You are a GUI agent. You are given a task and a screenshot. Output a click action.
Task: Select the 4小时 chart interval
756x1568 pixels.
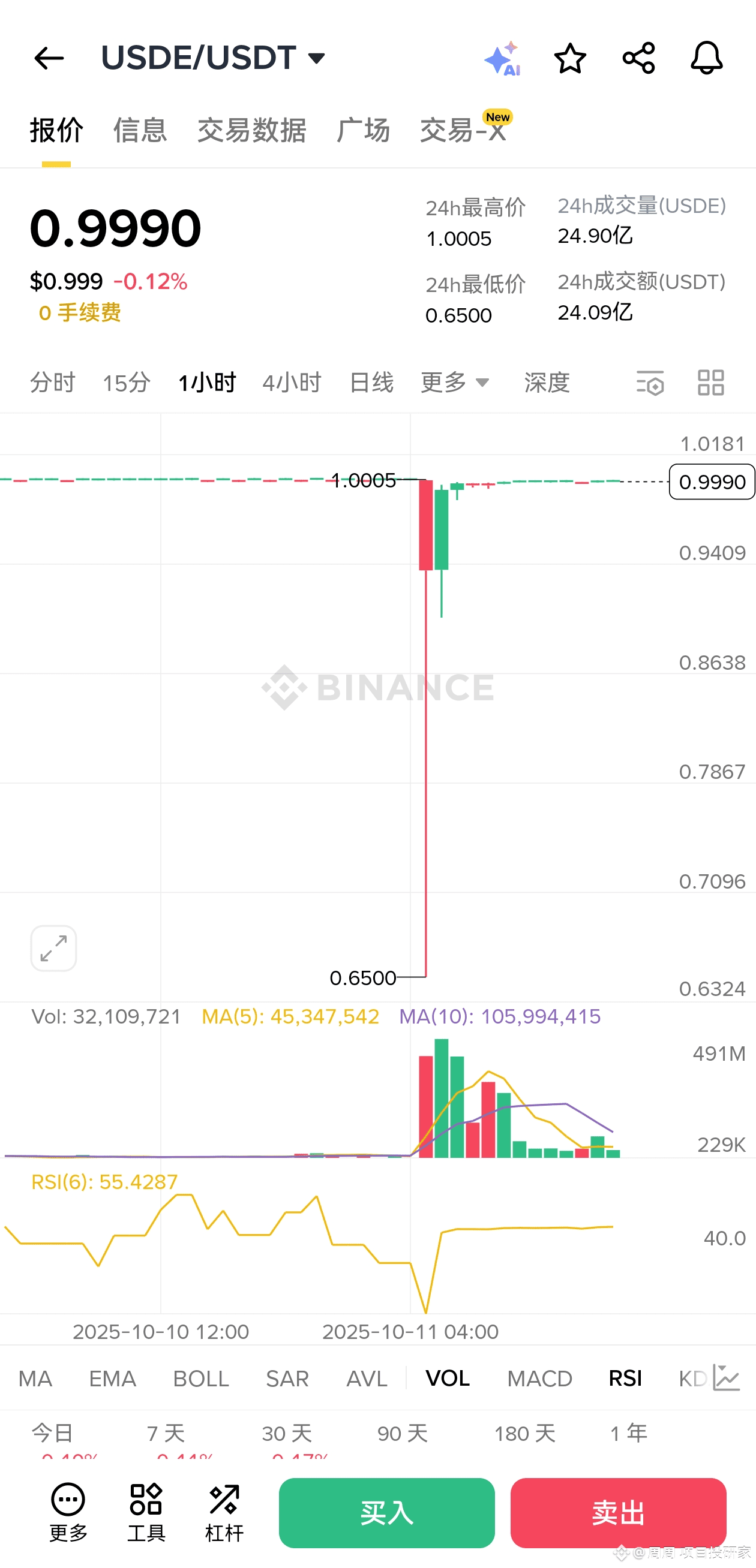tap(292, 383)
